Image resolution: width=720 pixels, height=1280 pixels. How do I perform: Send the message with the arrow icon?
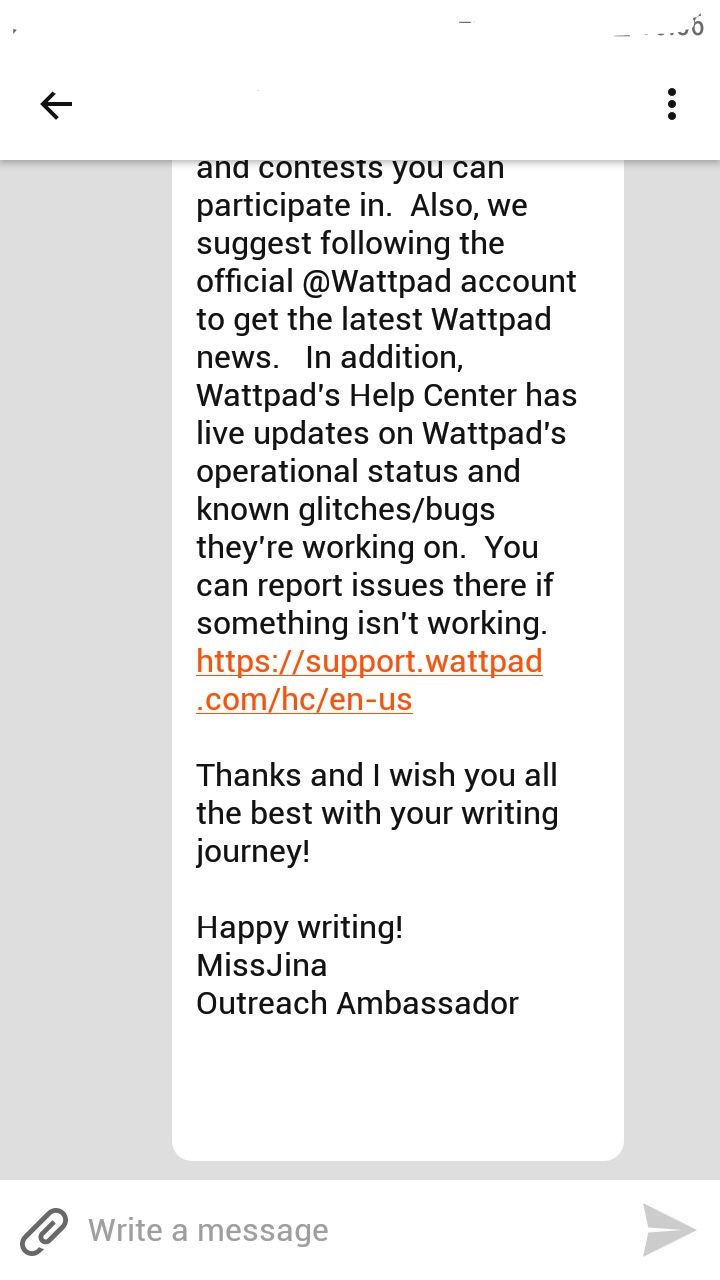pyautogui.click(x=668, y=1230)
